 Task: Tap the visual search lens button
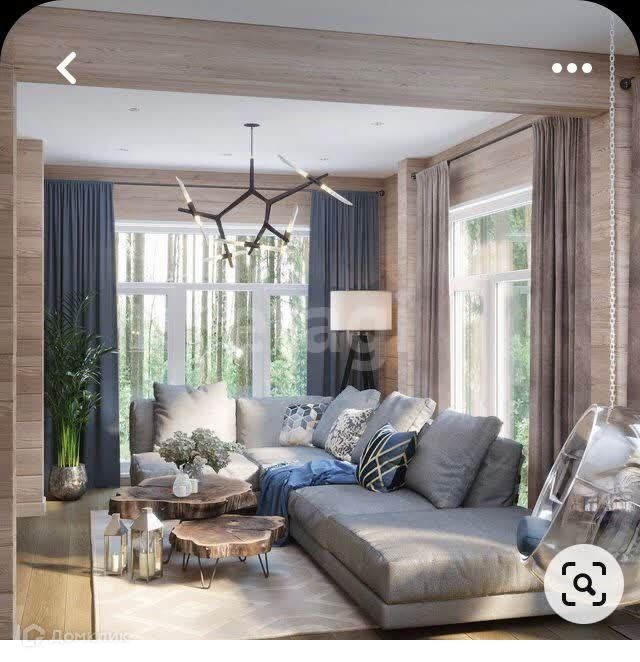coord(583,585)
